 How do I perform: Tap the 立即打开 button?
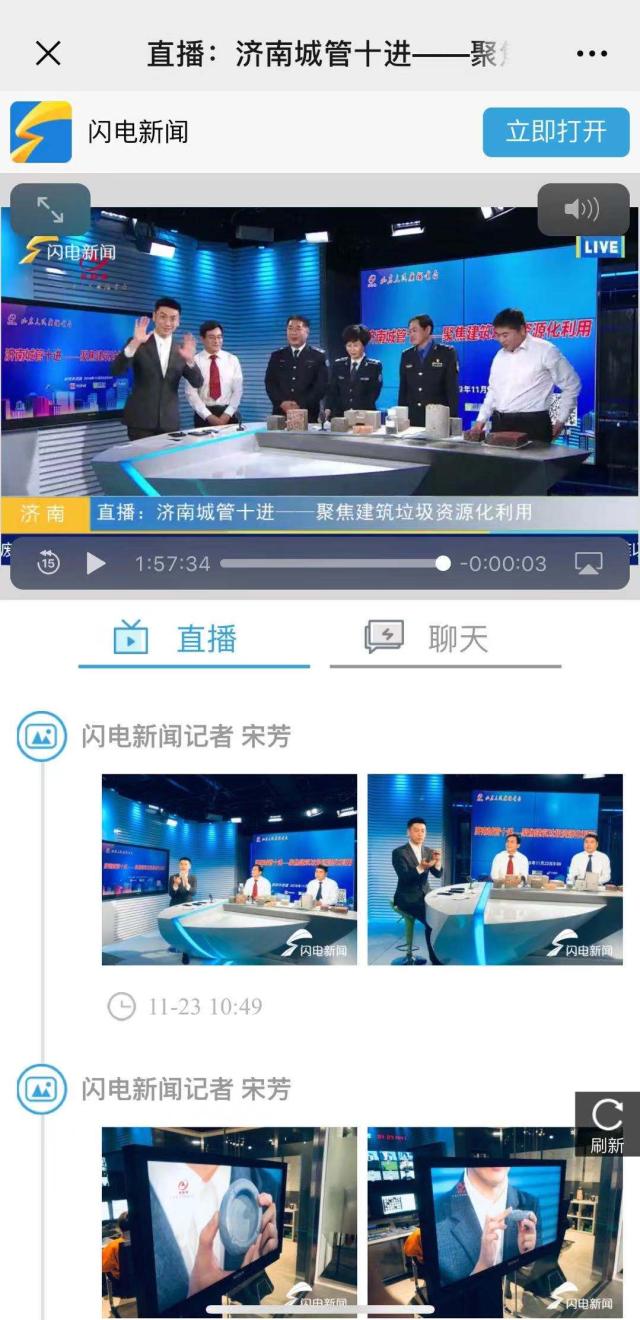[556, 132]
